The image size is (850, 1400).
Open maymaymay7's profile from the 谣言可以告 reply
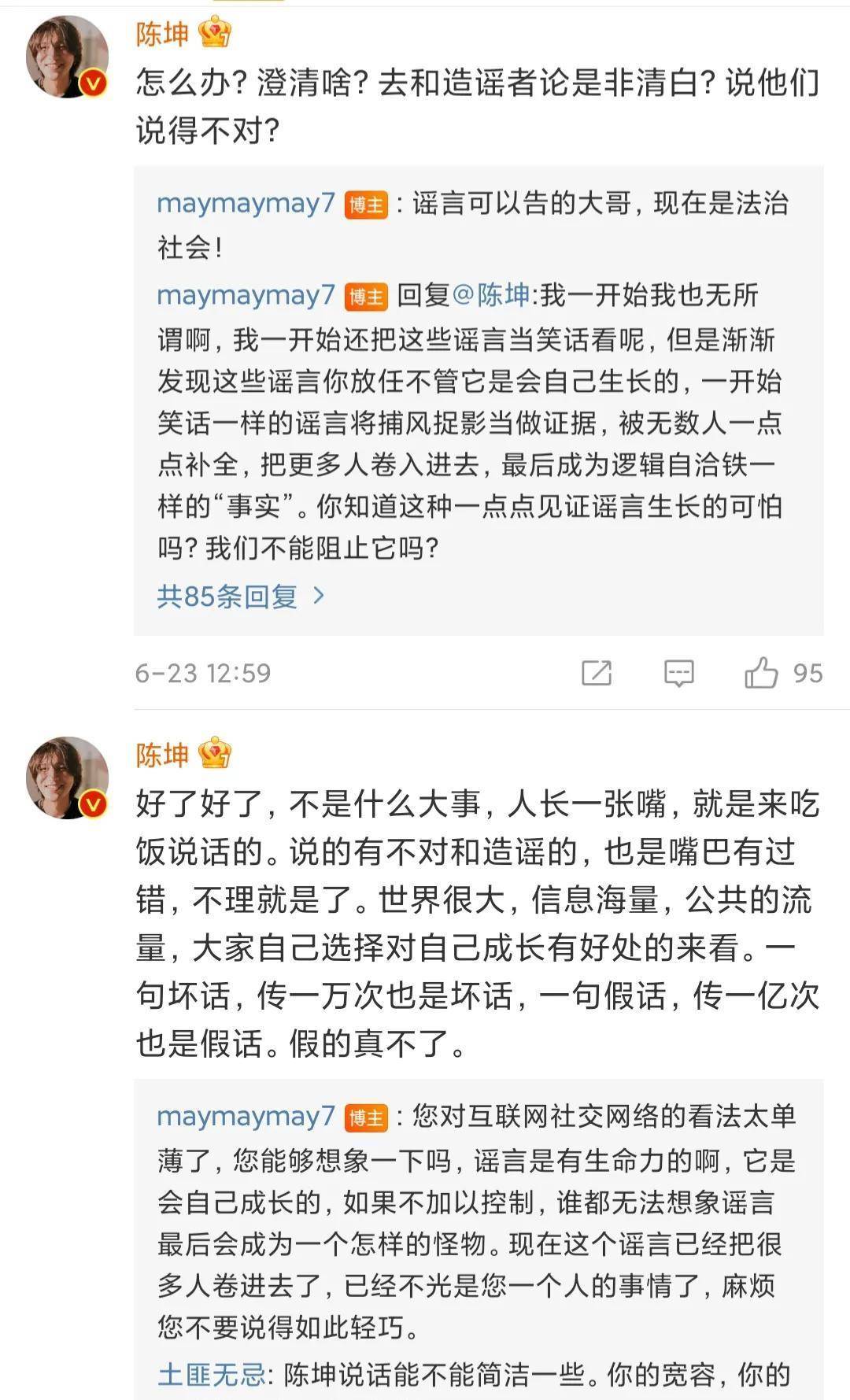[x=246, y=204]
